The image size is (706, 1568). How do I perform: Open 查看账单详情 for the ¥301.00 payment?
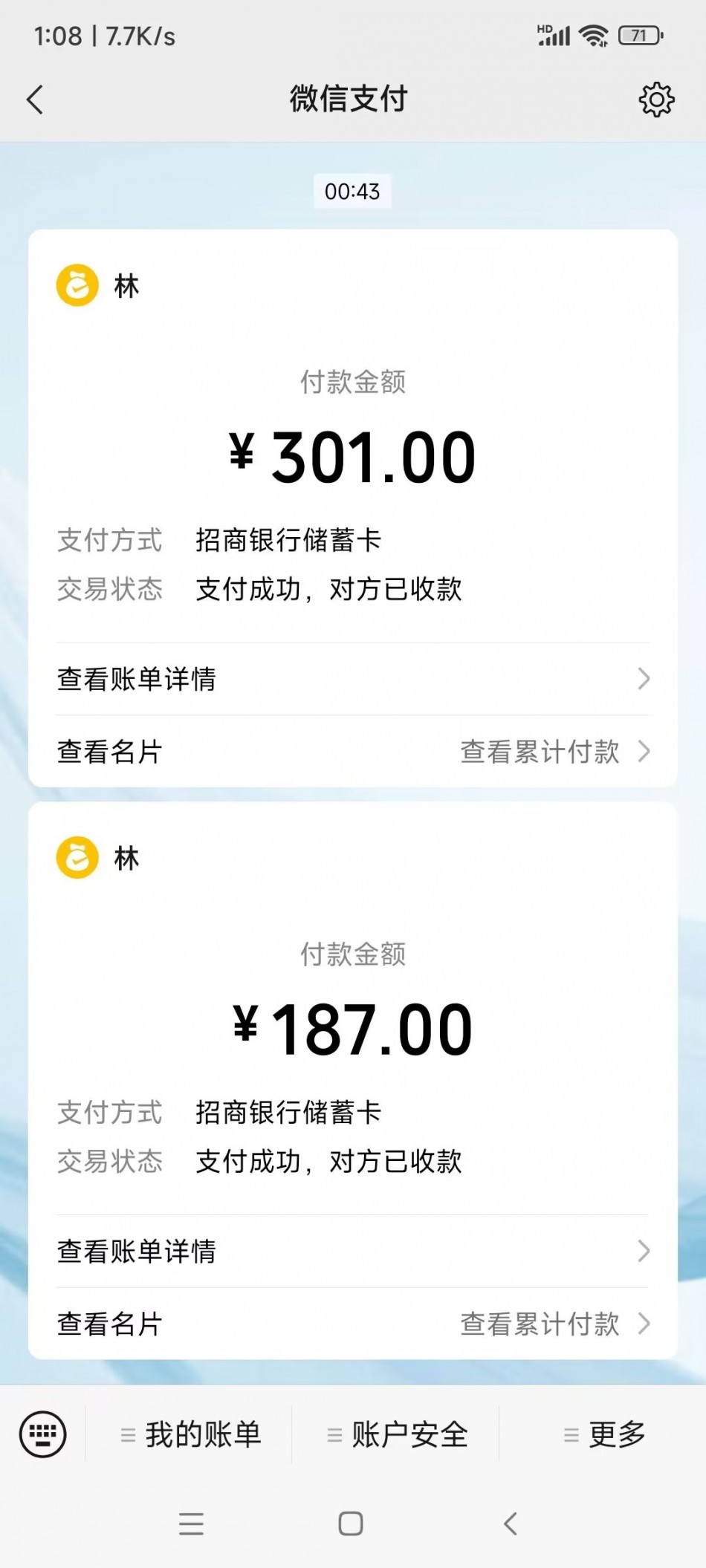(353, 679)
